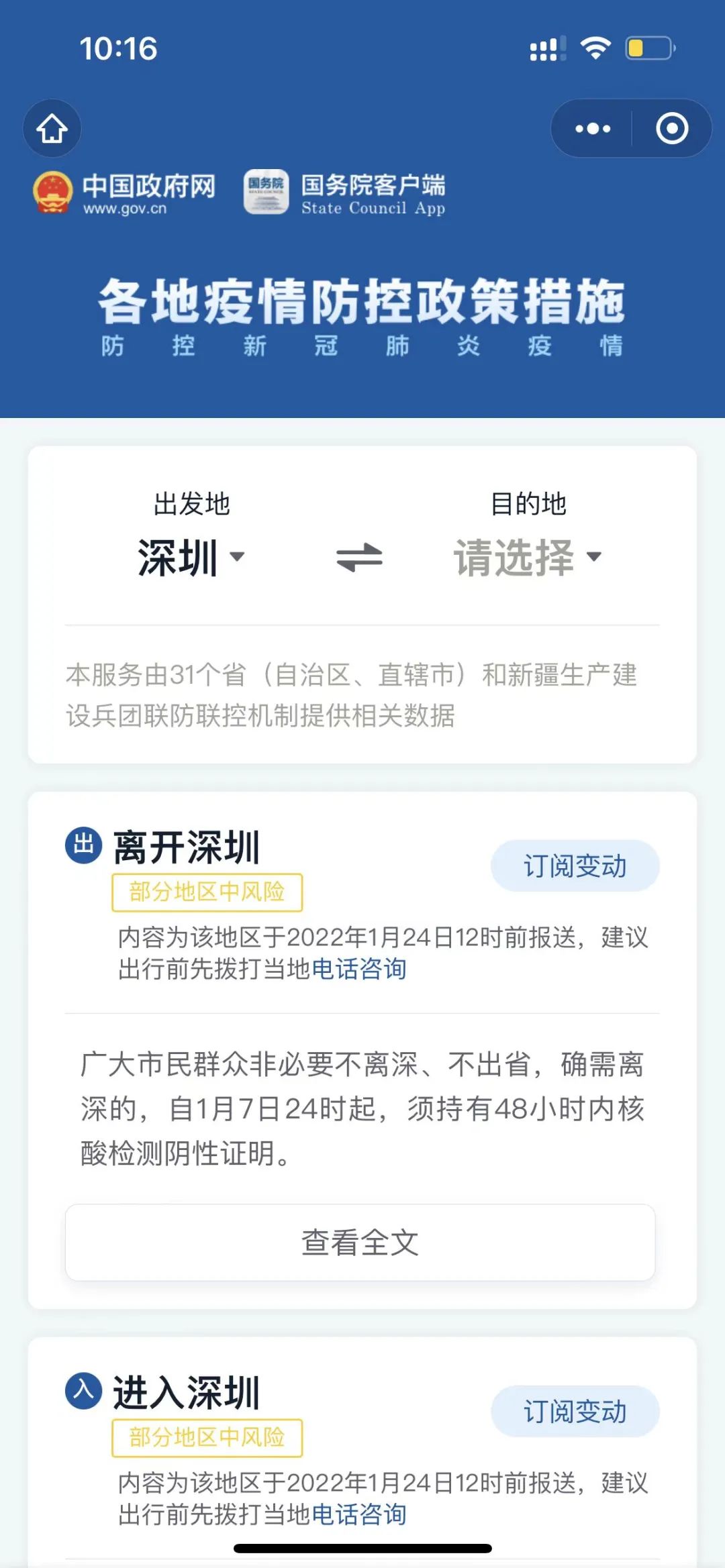Choose a destination via 请选择
725x1568 pixels.
(528, 557)
